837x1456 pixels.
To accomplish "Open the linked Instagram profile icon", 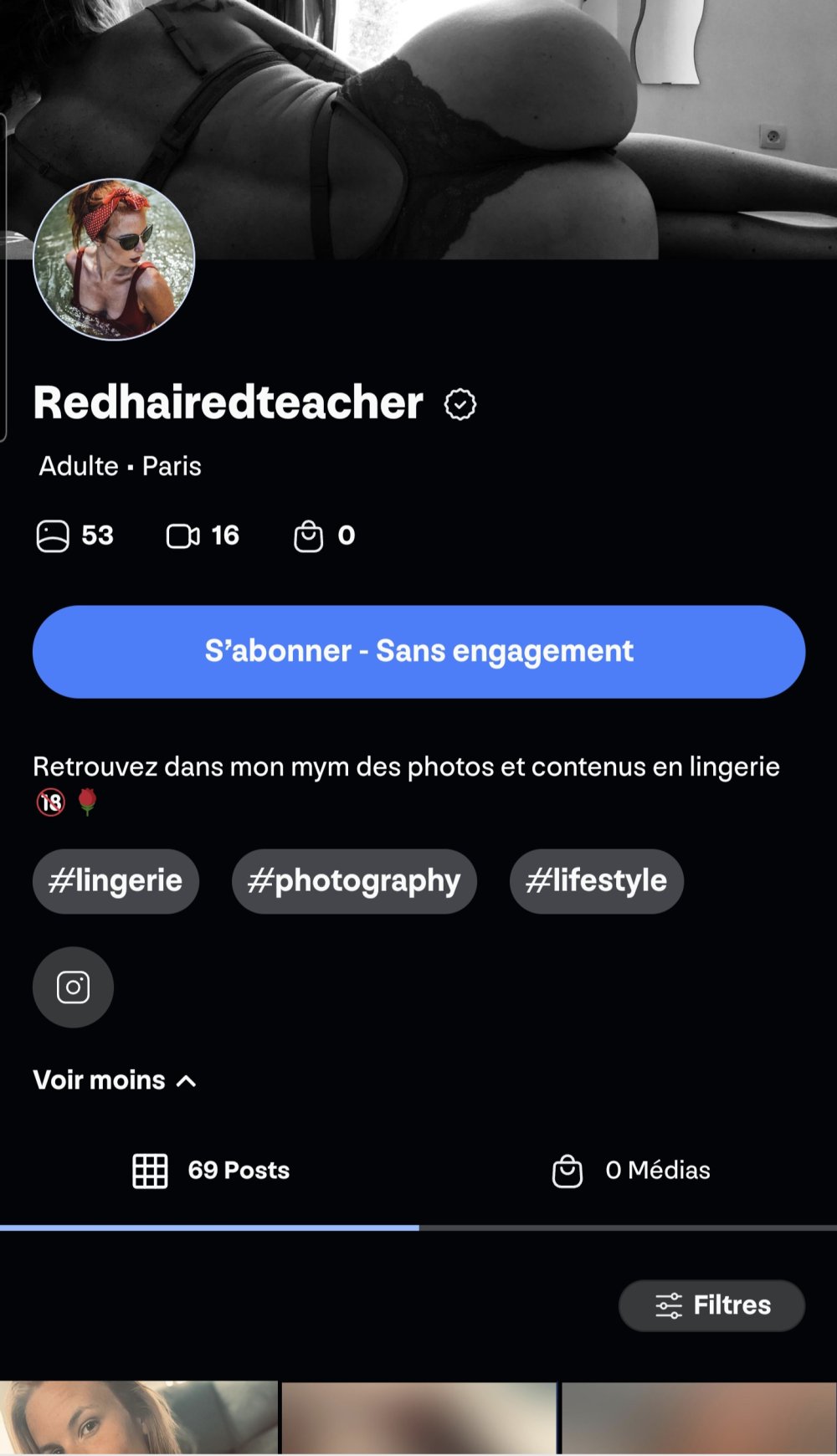I will pos(73,987).
